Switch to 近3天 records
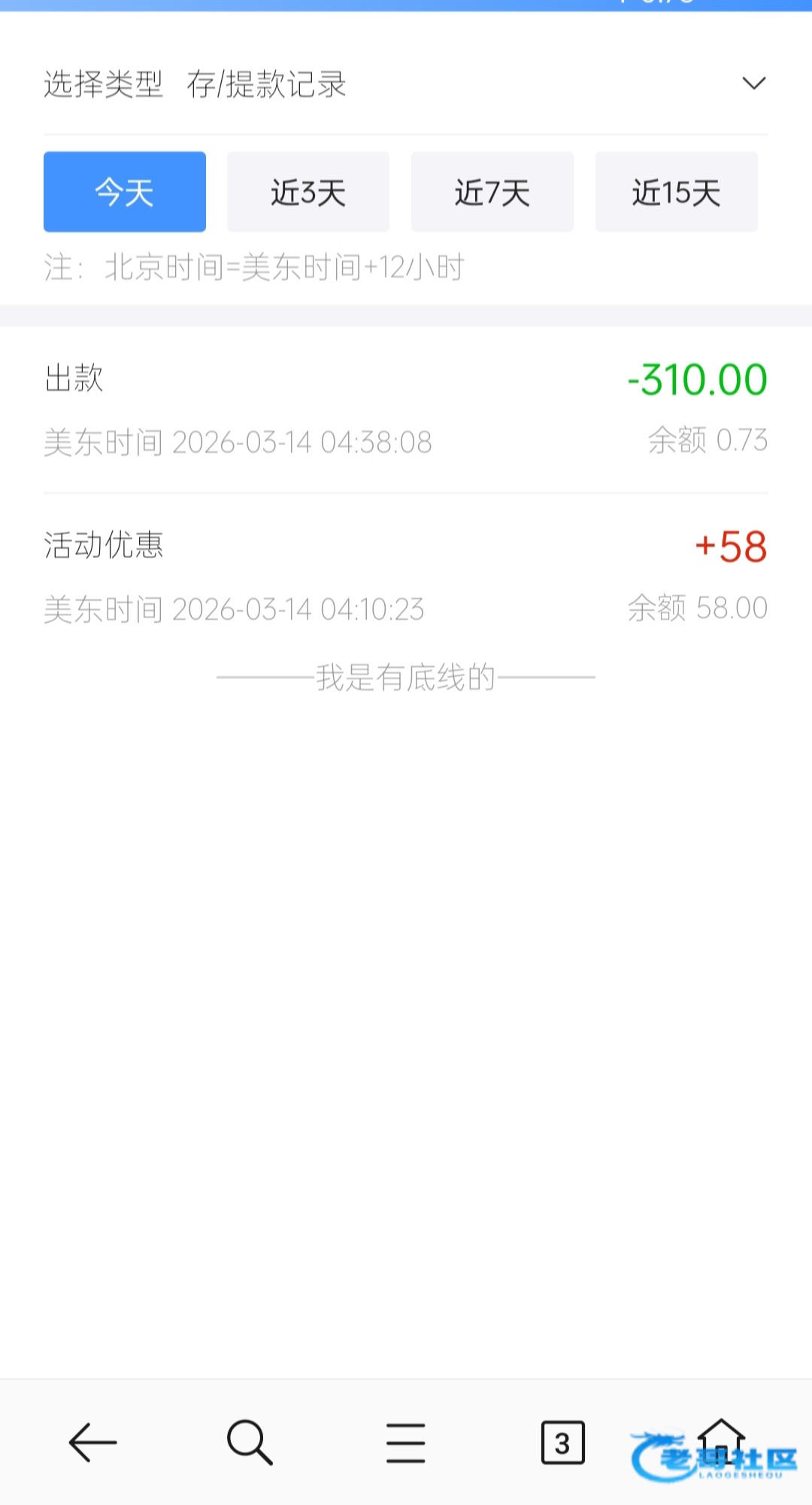The image size is (812, 1505). tap(308, 192)
